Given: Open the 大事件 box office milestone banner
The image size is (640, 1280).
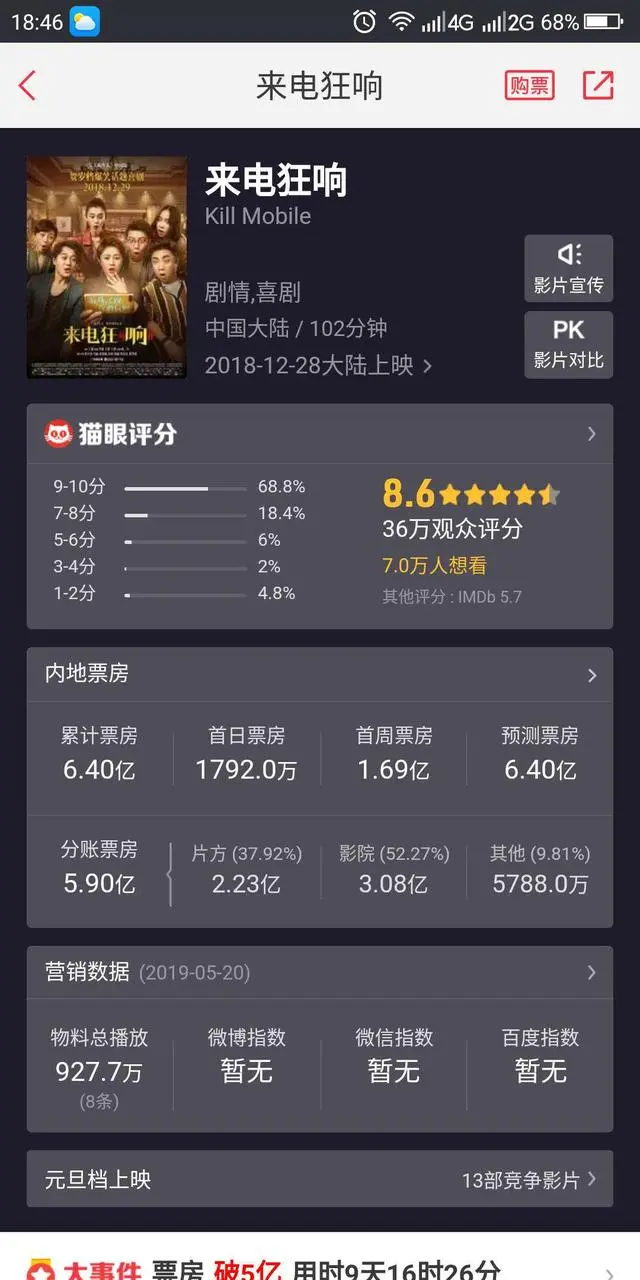Looking at the screenshot, I should pyautogui.click(x=320, y=1268).
